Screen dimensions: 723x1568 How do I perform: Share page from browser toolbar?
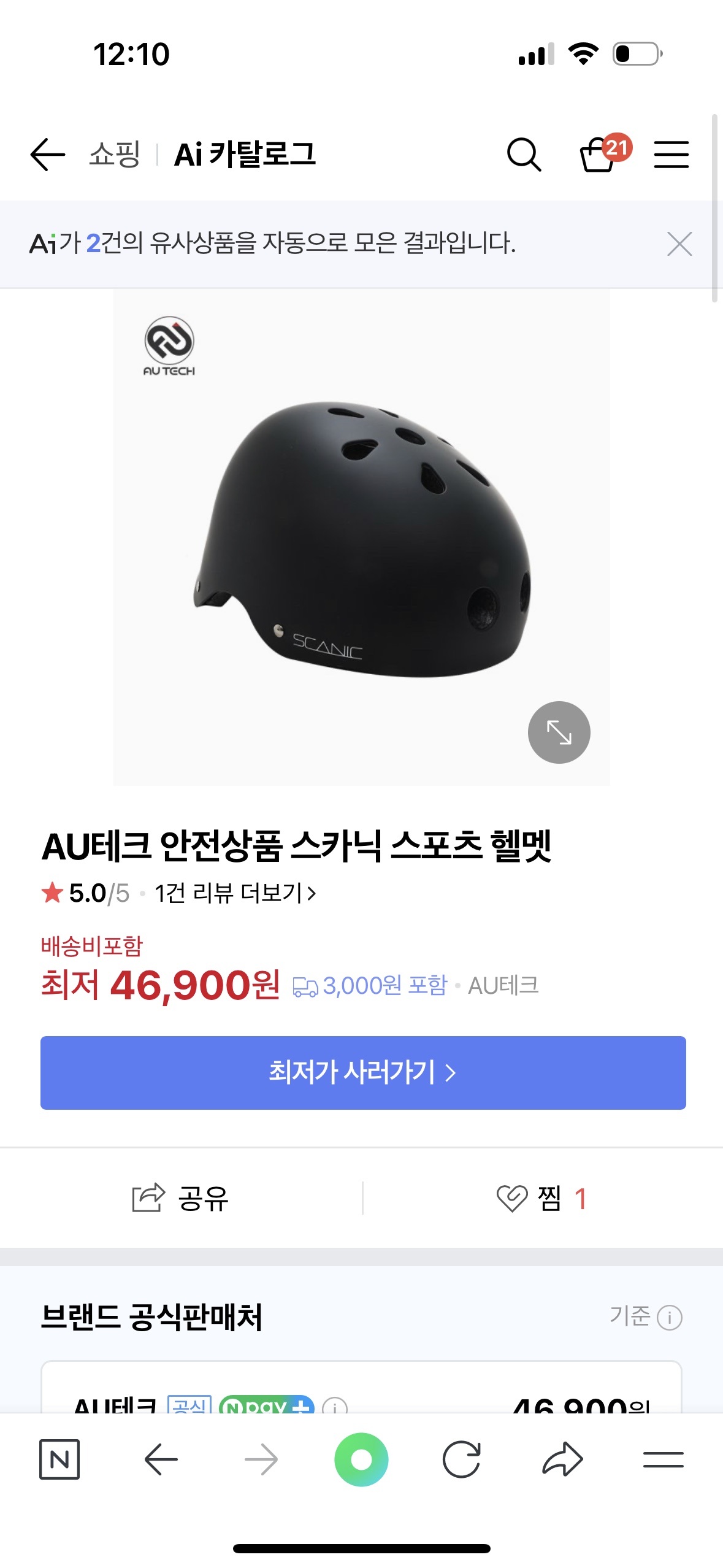coord(562,1459)
